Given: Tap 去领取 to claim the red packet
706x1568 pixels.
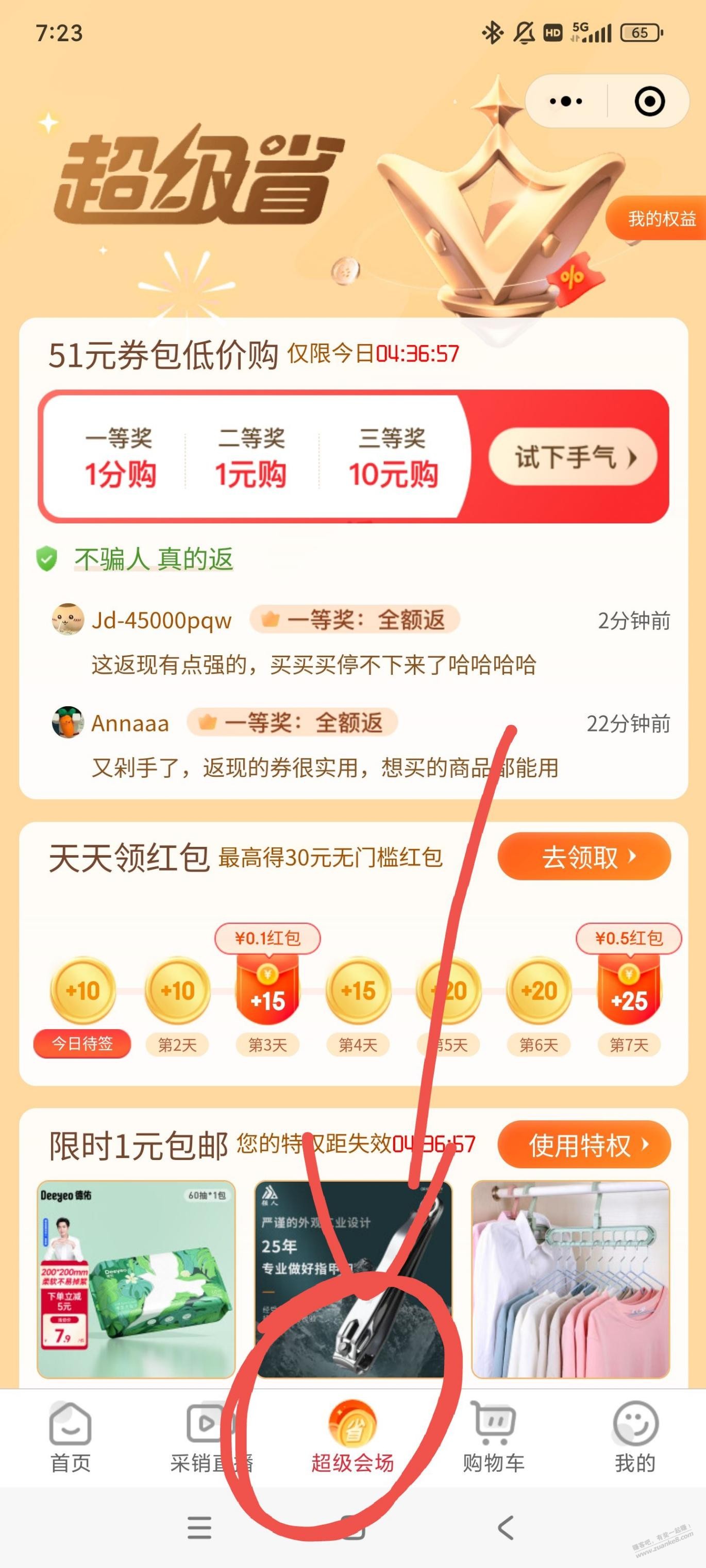Looking at the screenshot, I should (x=583, y=857).
